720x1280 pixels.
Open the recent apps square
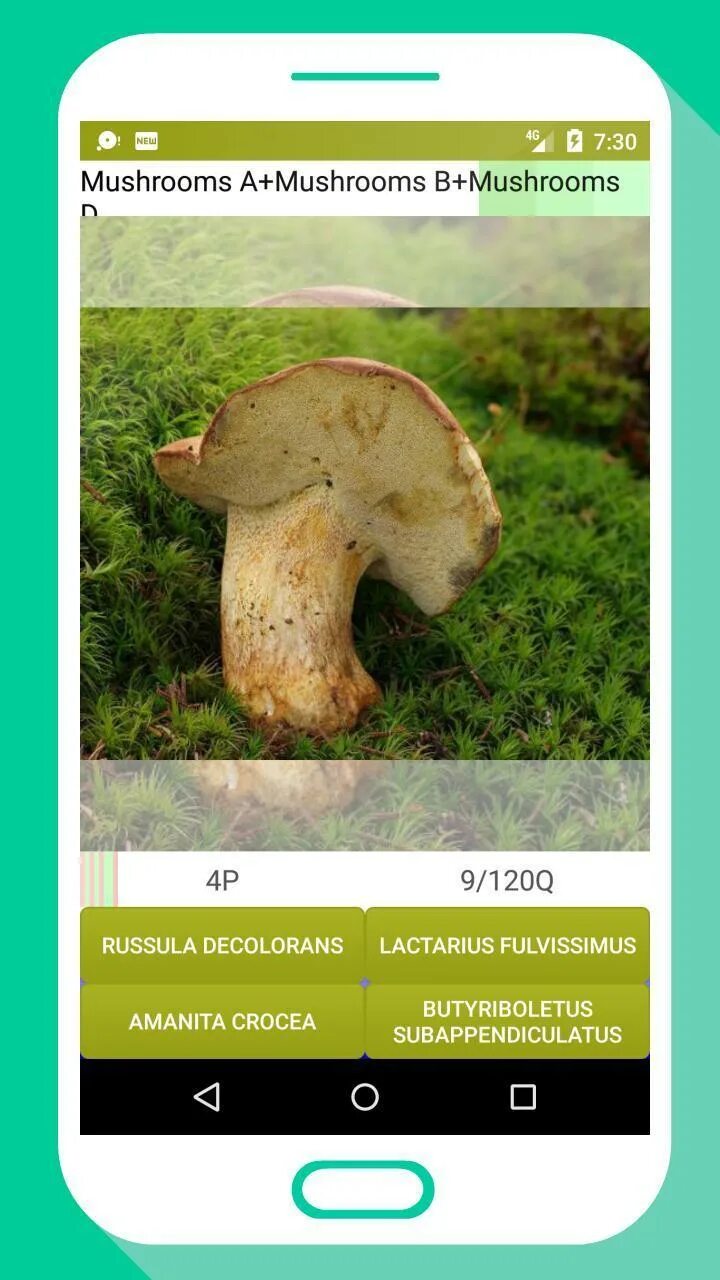(523, 1097)
